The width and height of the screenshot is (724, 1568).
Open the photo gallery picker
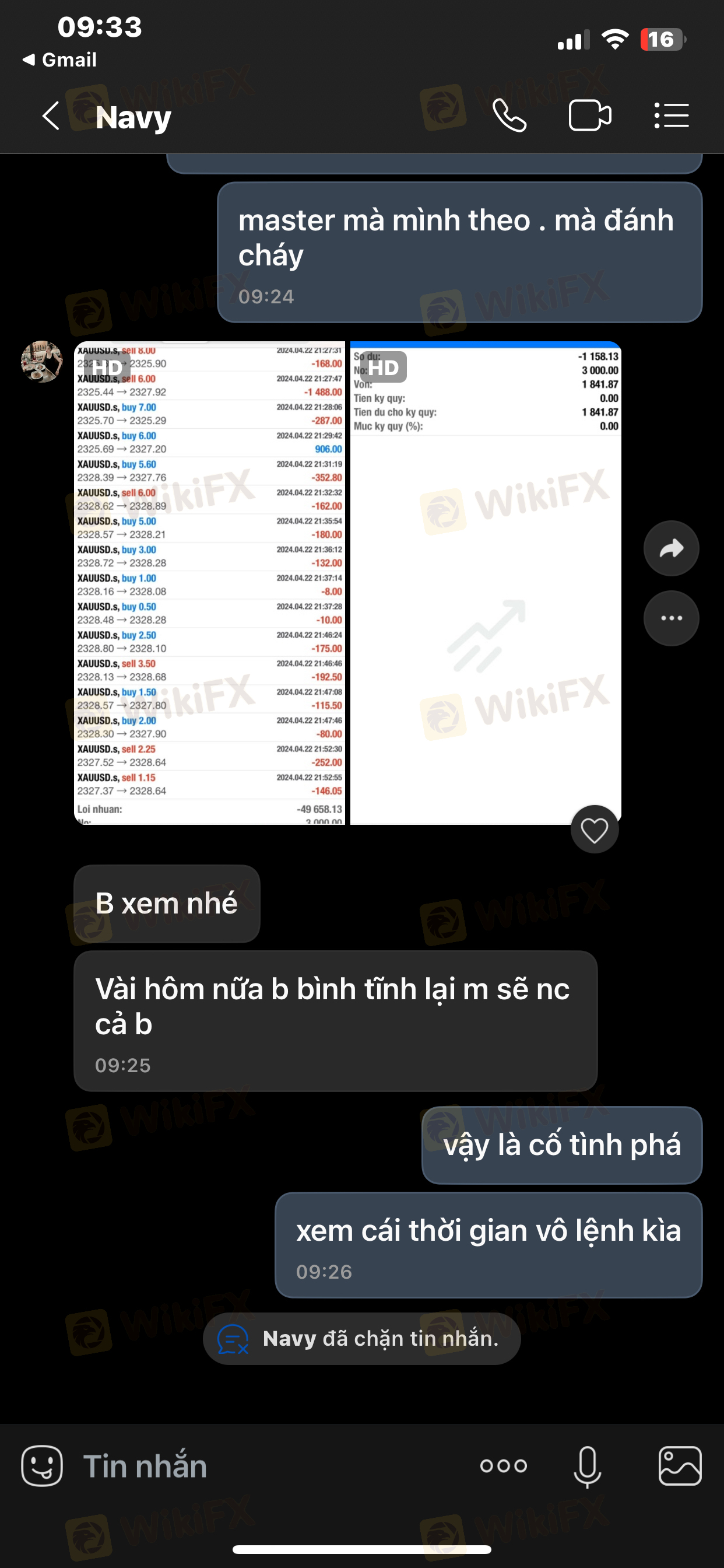click(x=680, y=1466)
